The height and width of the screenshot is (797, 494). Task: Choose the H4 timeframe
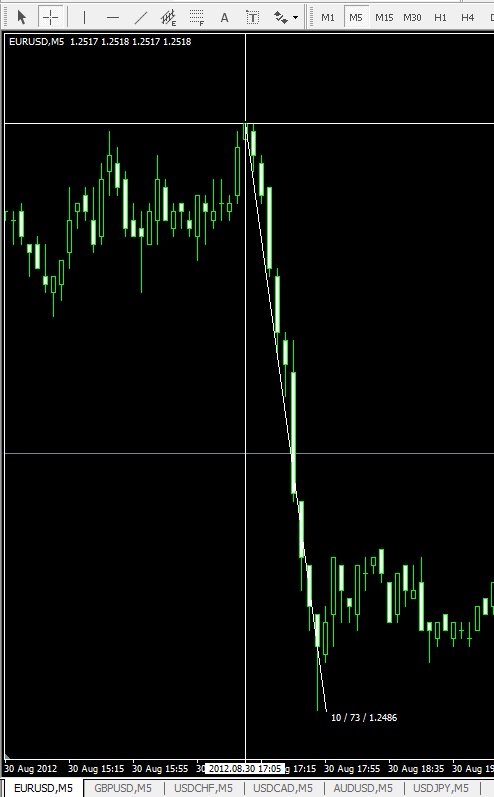468,17
